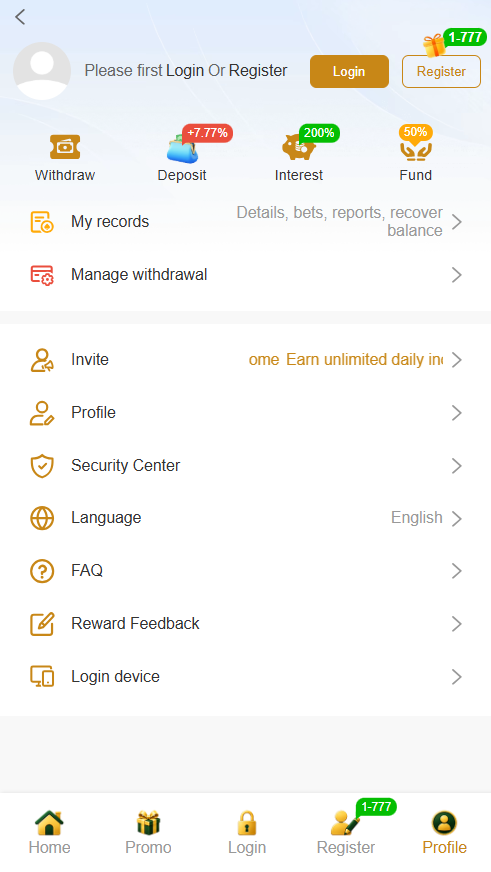The width and height of the screenshot is (491, 872).
Task: Switch to the Home tab
Action: pyautogui.click(x=49, y=833)
